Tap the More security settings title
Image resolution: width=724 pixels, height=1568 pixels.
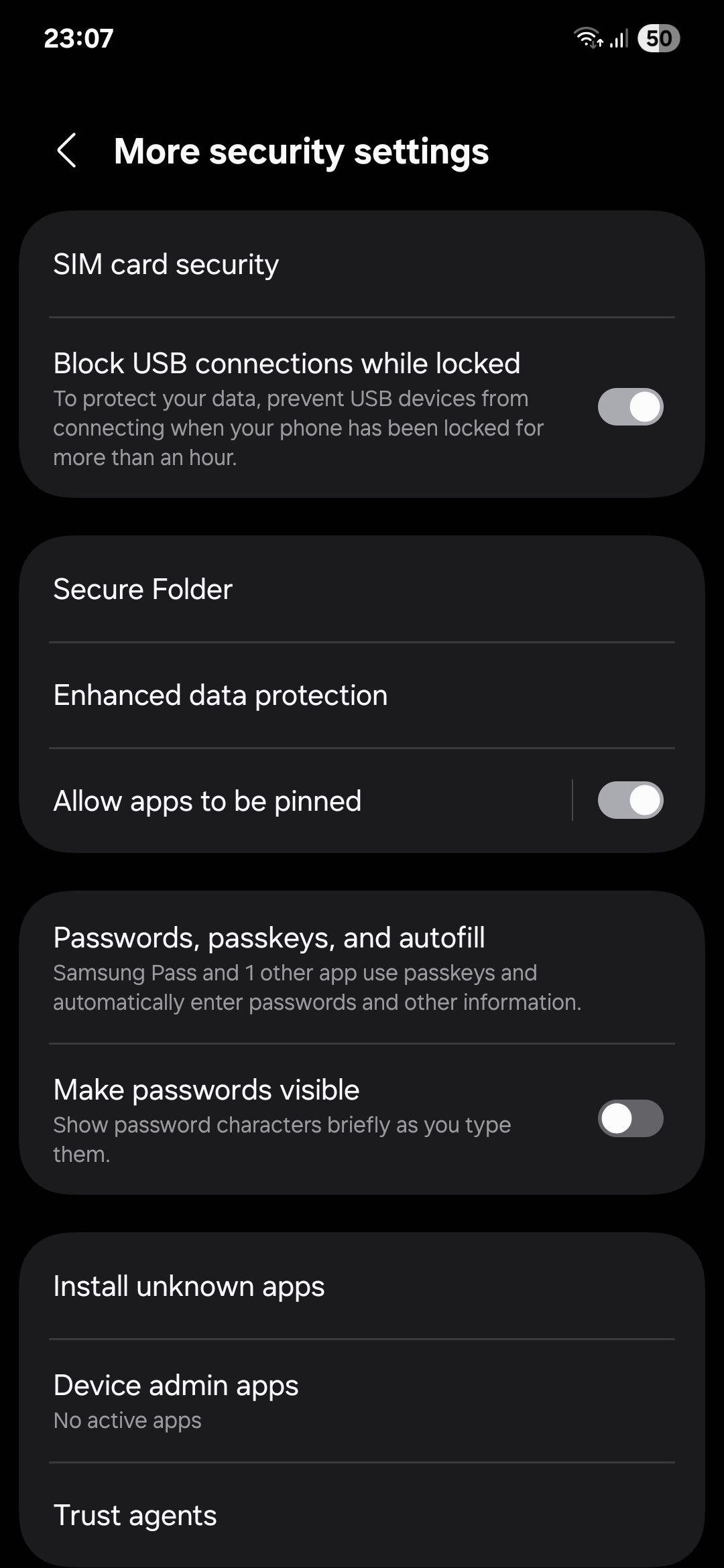coord(302,151)
